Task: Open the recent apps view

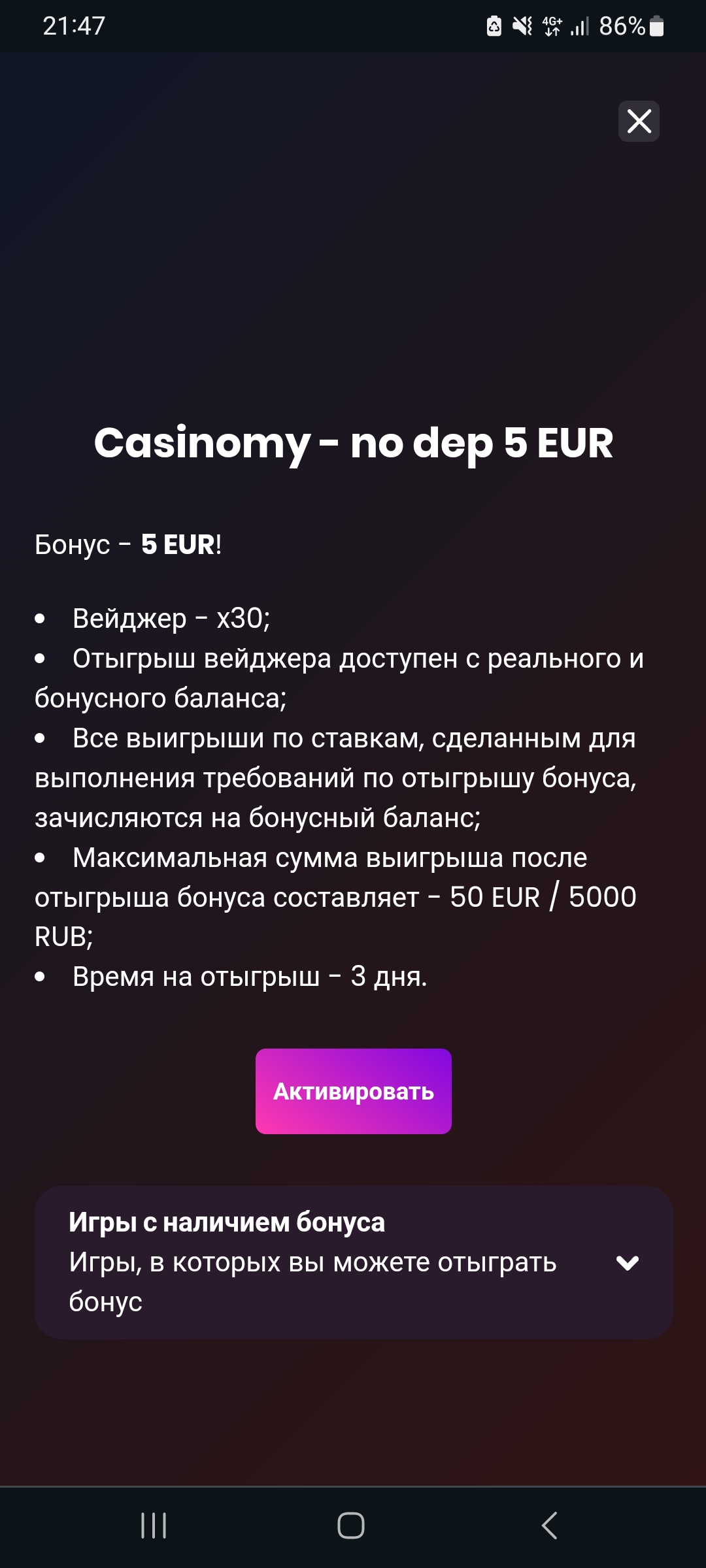Action: click(154, 1526)
